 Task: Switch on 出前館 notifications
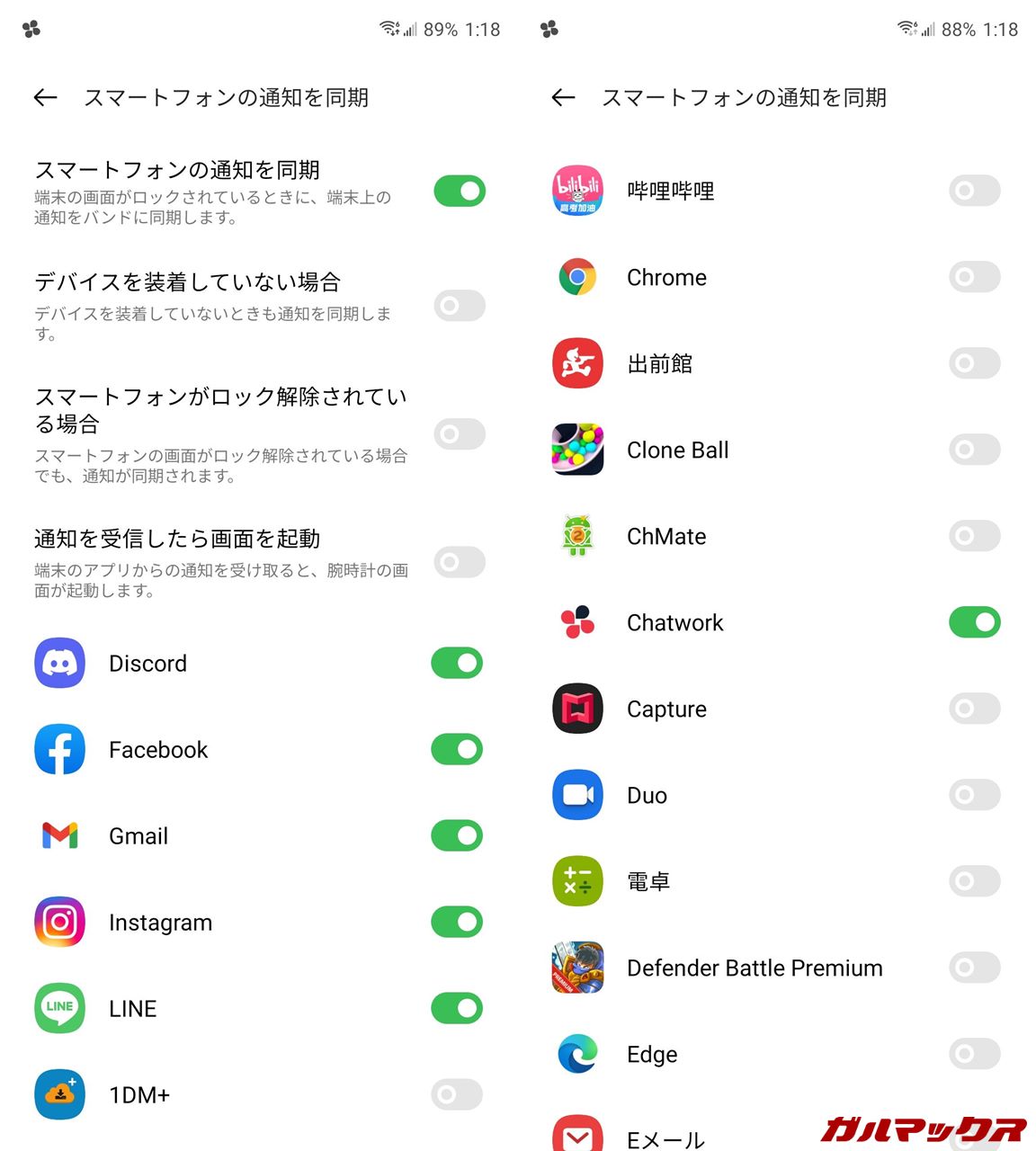pos(975,363)
